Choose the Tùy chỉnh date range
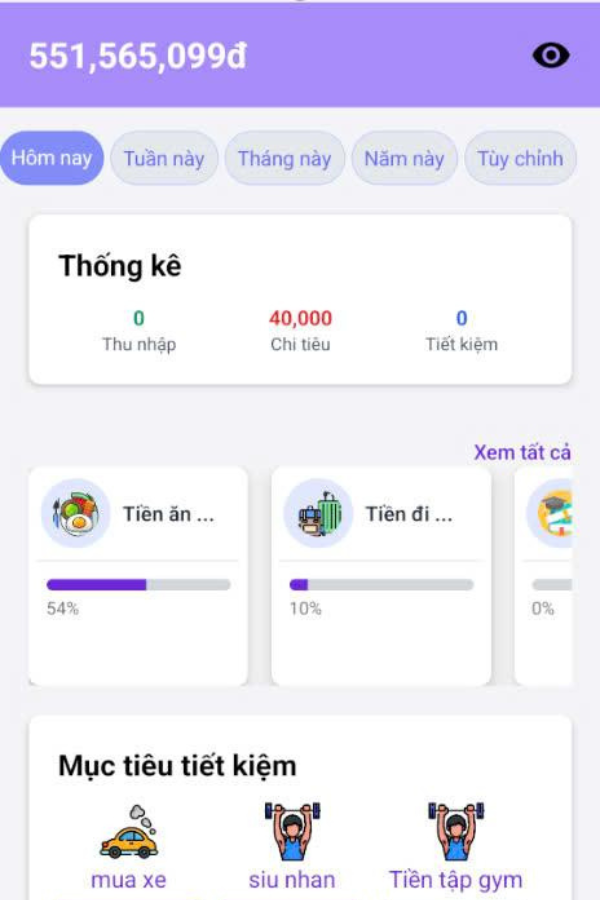600x900 pixels. (x=520, y=158)
